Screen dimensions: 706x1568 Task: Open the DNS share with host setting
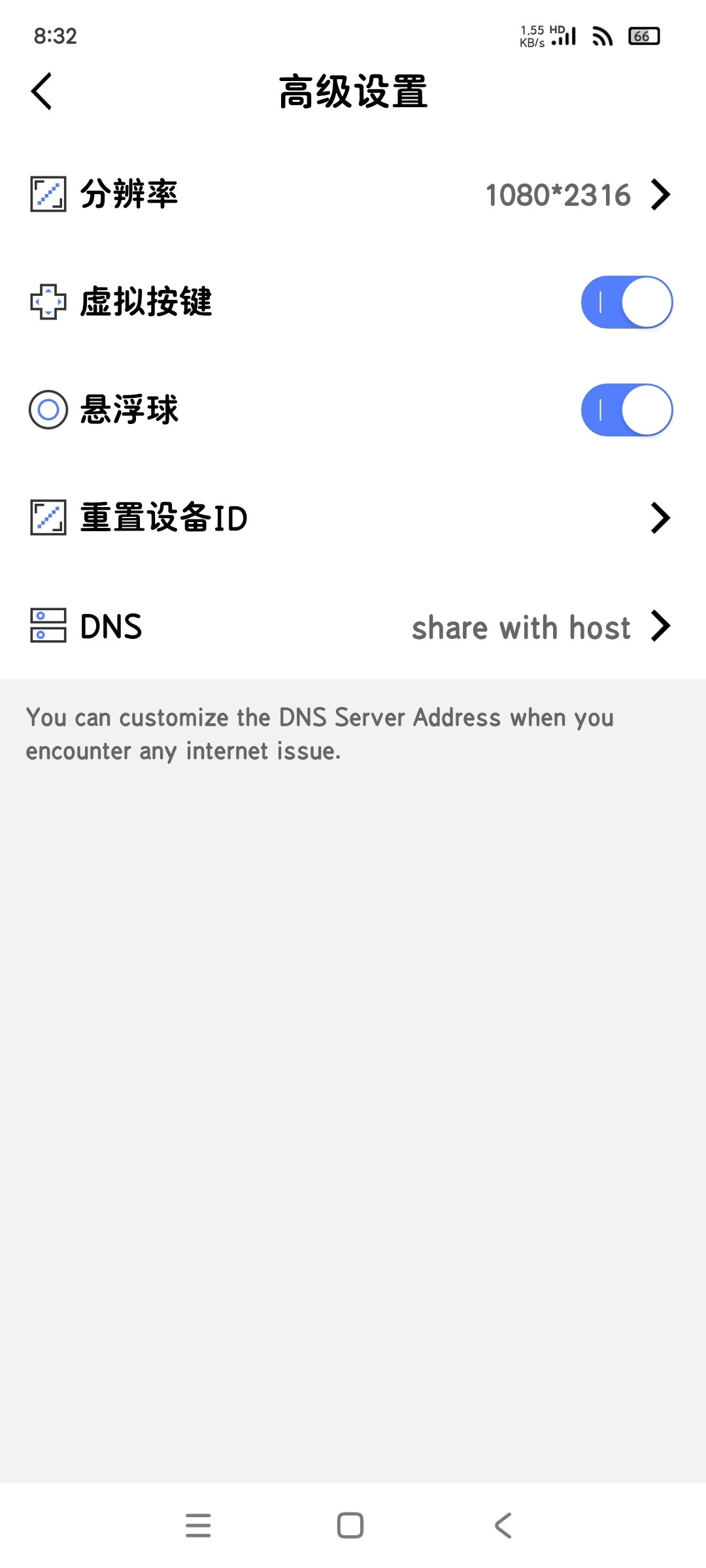tap(353, 625)
